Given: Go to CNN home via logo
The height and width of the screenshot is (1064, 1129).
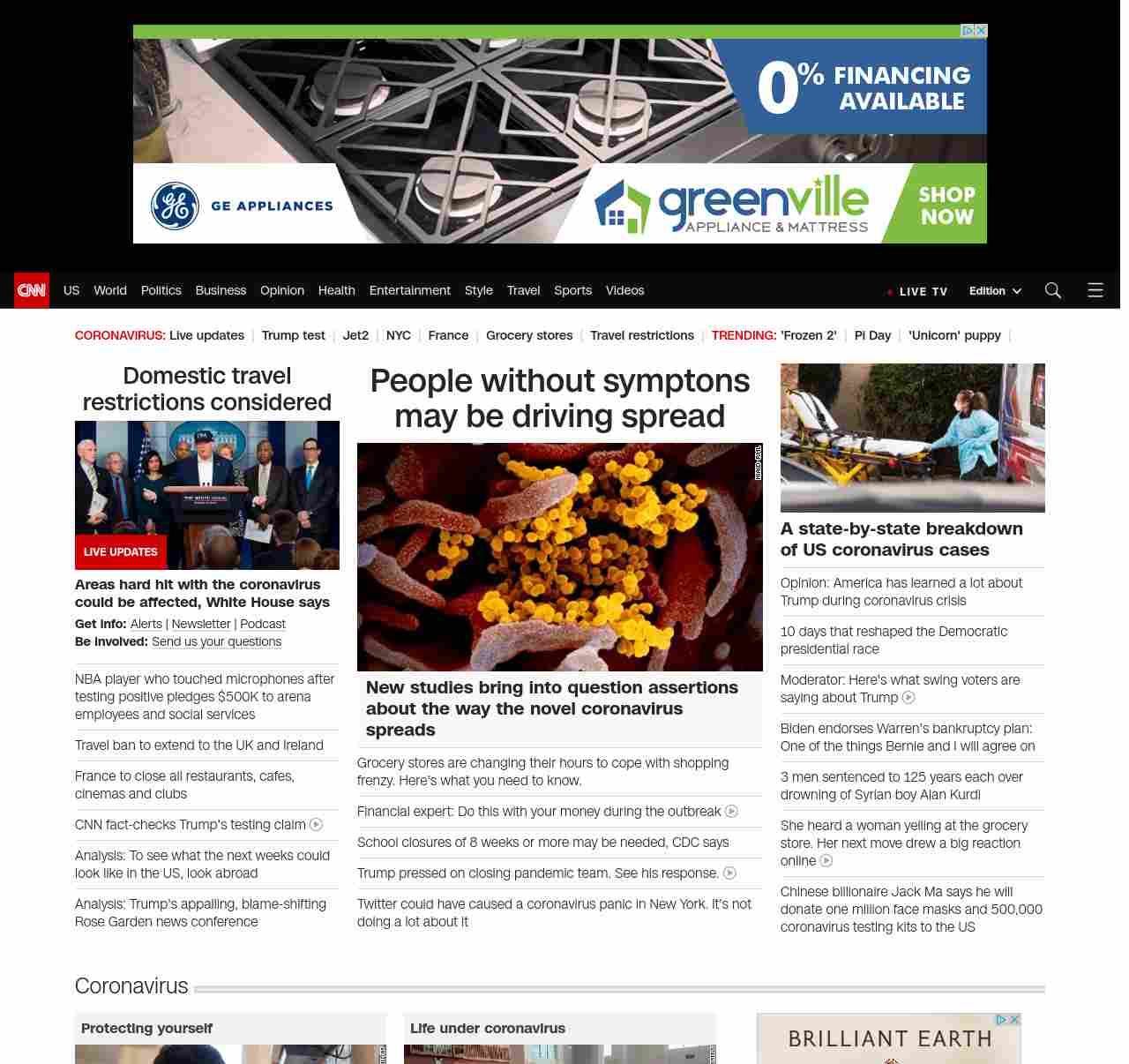Looking at the screenshot, I should (32, 290).
